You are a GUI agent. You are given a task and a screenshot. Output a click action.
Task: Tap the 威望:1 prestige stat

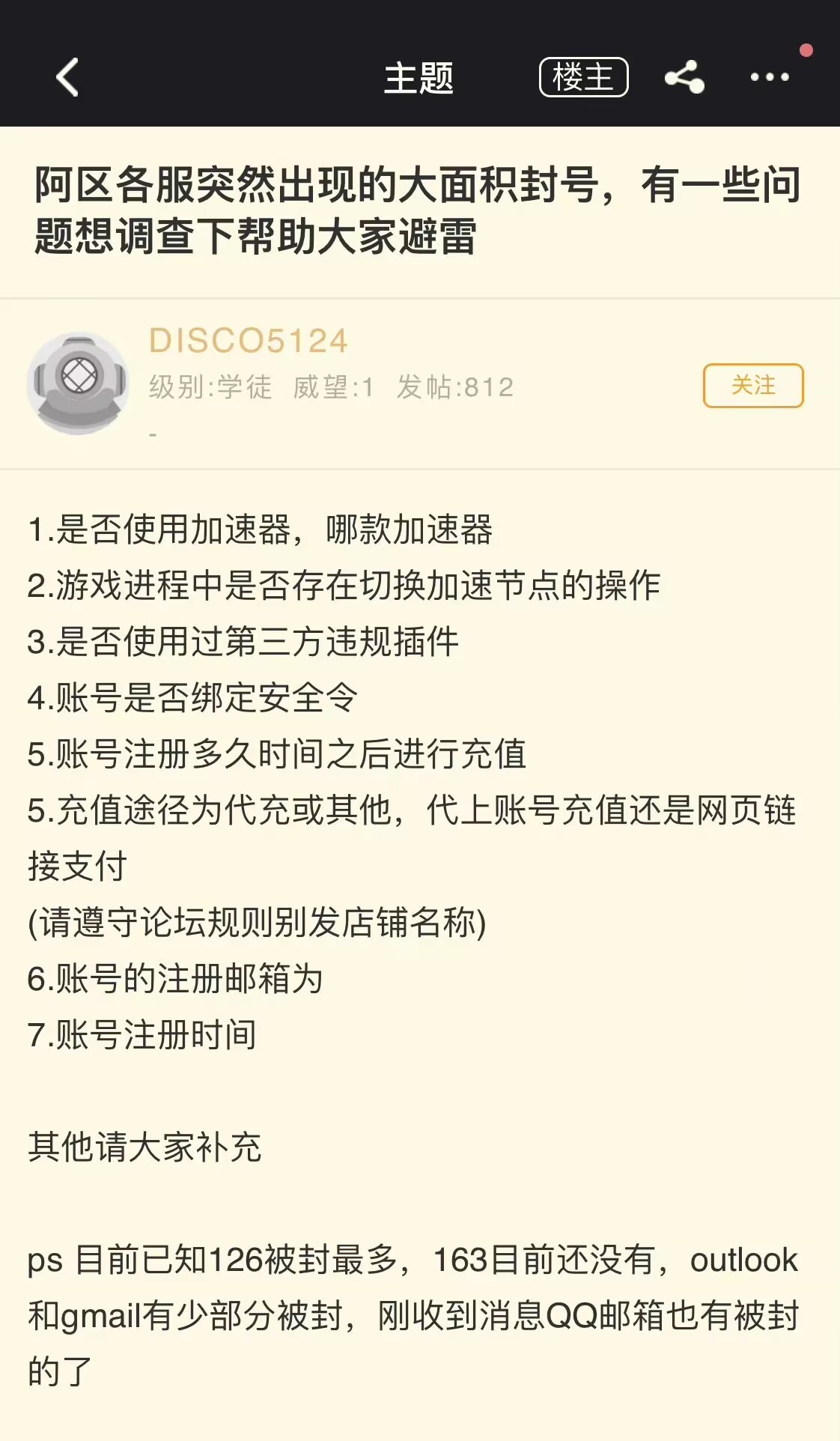335,388
